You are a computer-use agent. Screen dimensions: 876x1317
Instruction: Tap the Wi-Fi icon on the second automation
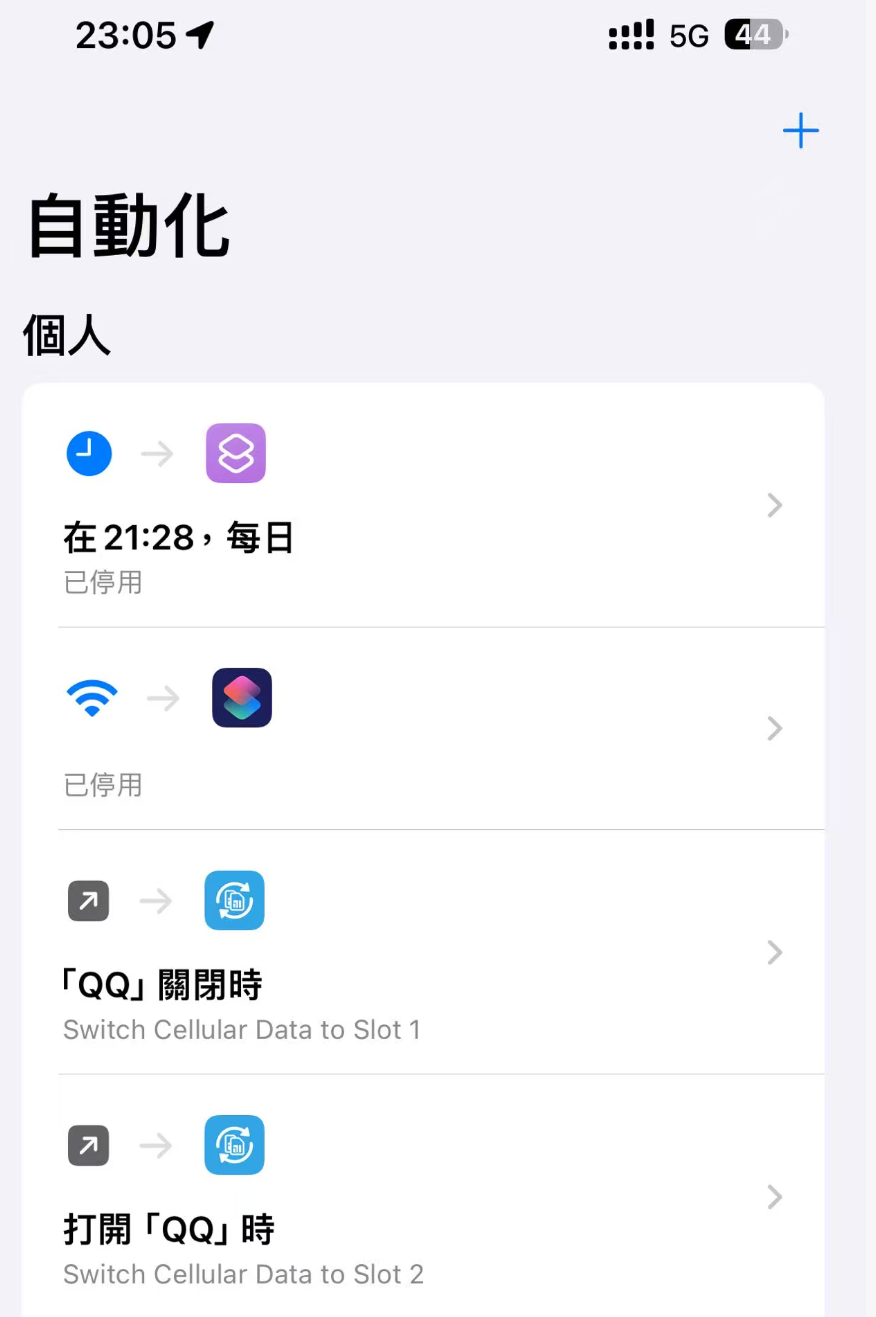[92, 697]
